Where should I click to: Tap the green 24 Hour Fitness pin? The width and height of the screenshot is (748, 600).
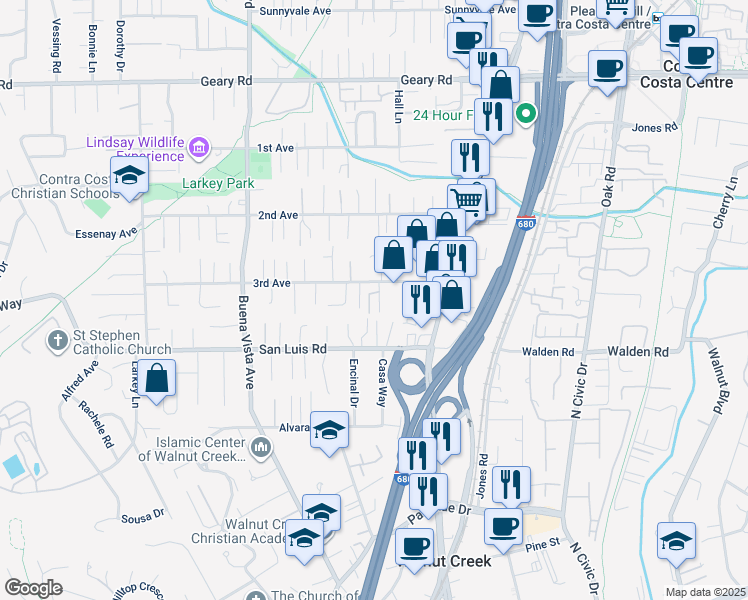pos(526,114)
